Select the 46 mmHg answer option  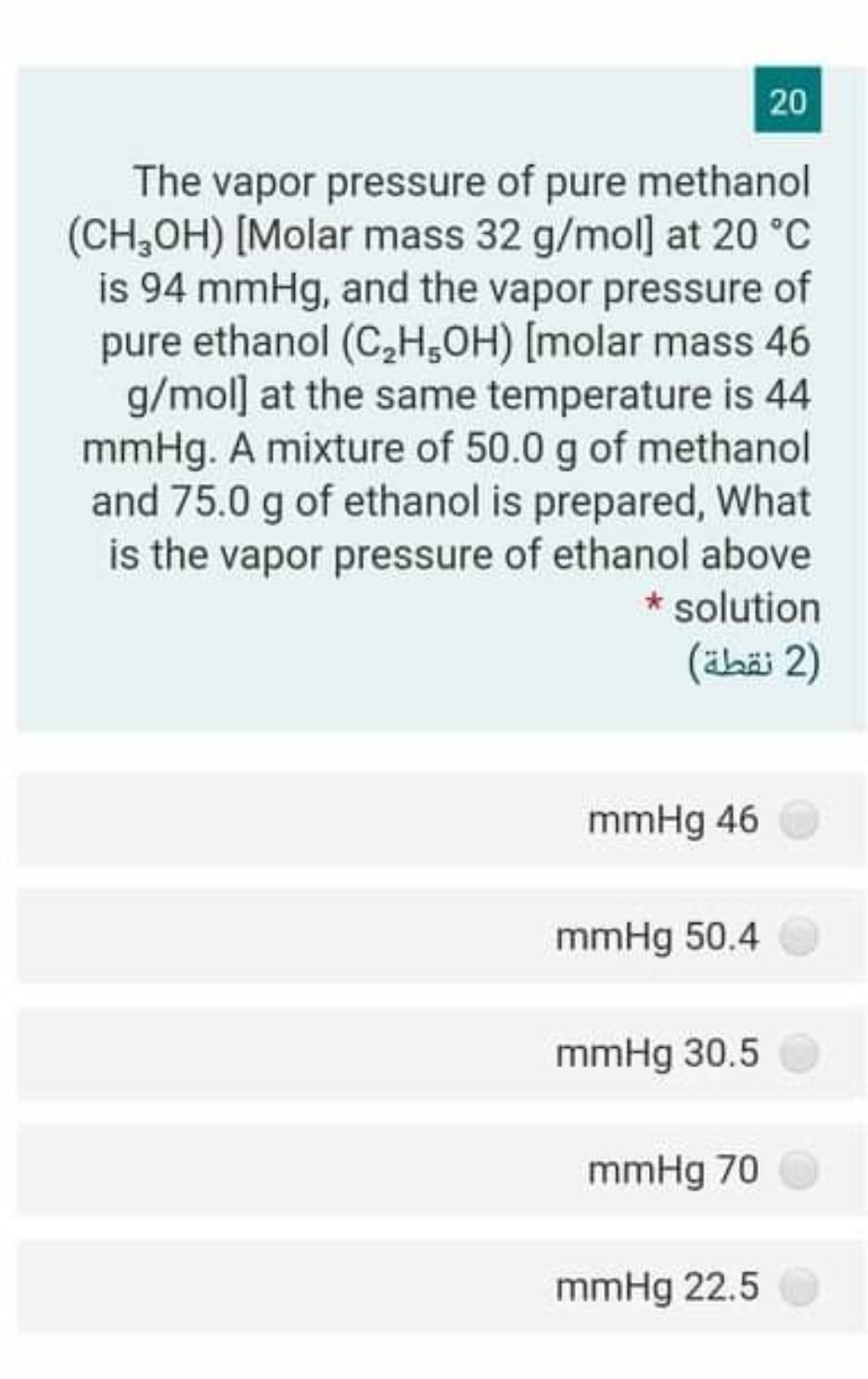click(798, 820)
